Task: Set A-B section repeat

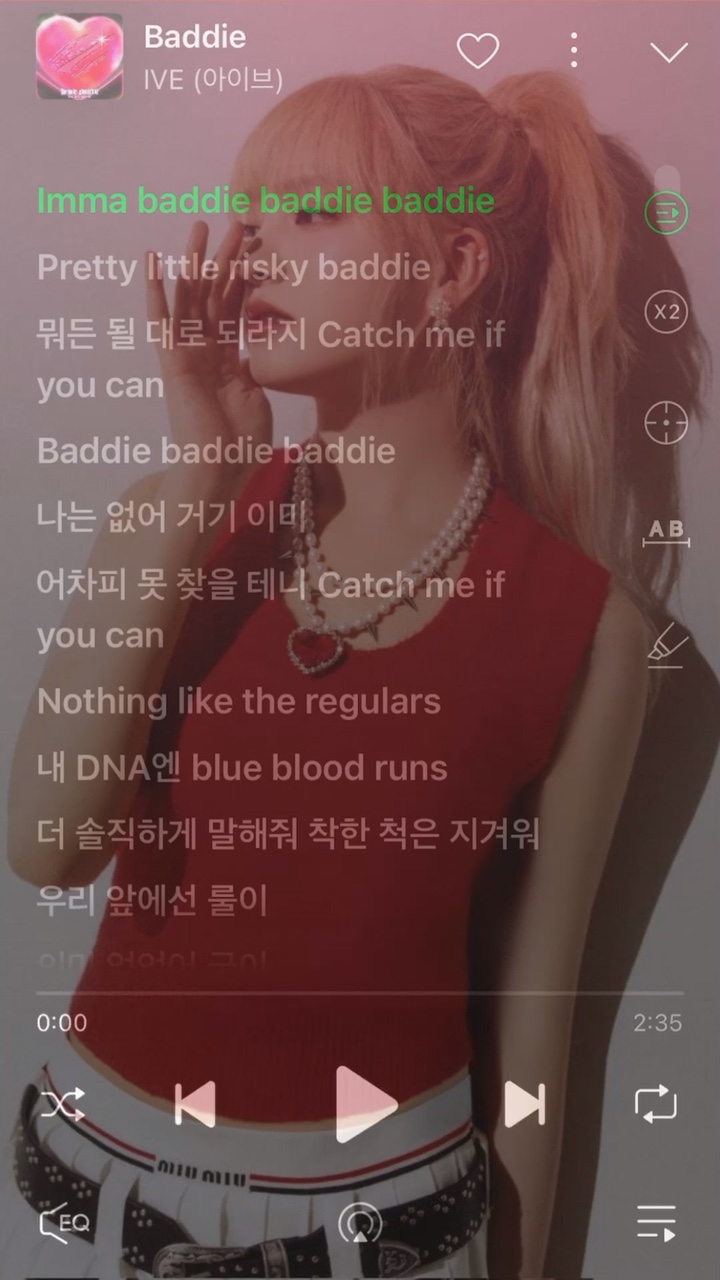Action: coord(666,533)
